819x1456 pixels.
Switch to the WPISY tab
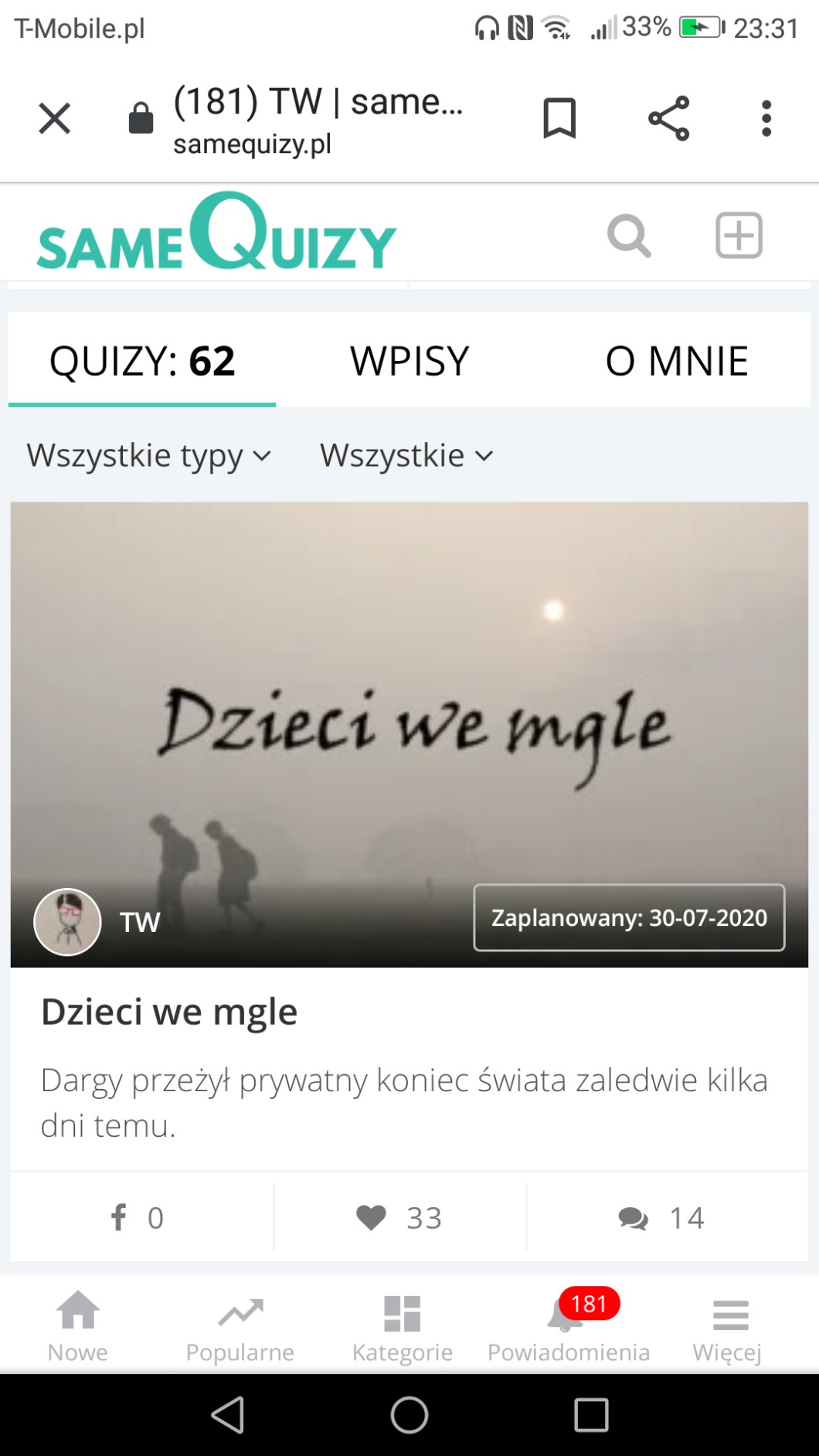point(409,361)
